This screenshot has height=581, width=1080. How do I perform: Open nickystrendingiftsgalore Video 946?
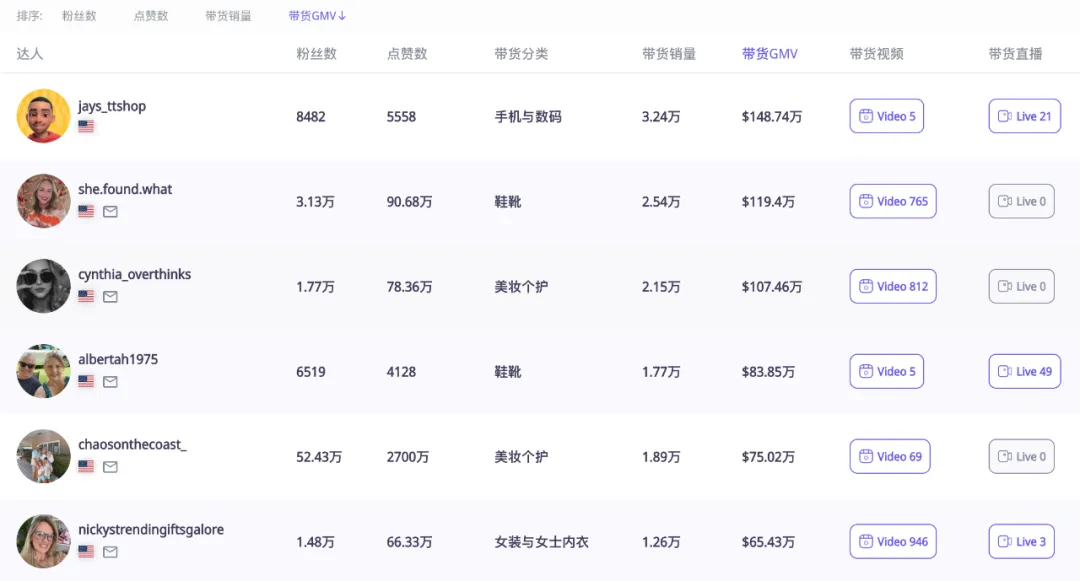coord(893,541)
